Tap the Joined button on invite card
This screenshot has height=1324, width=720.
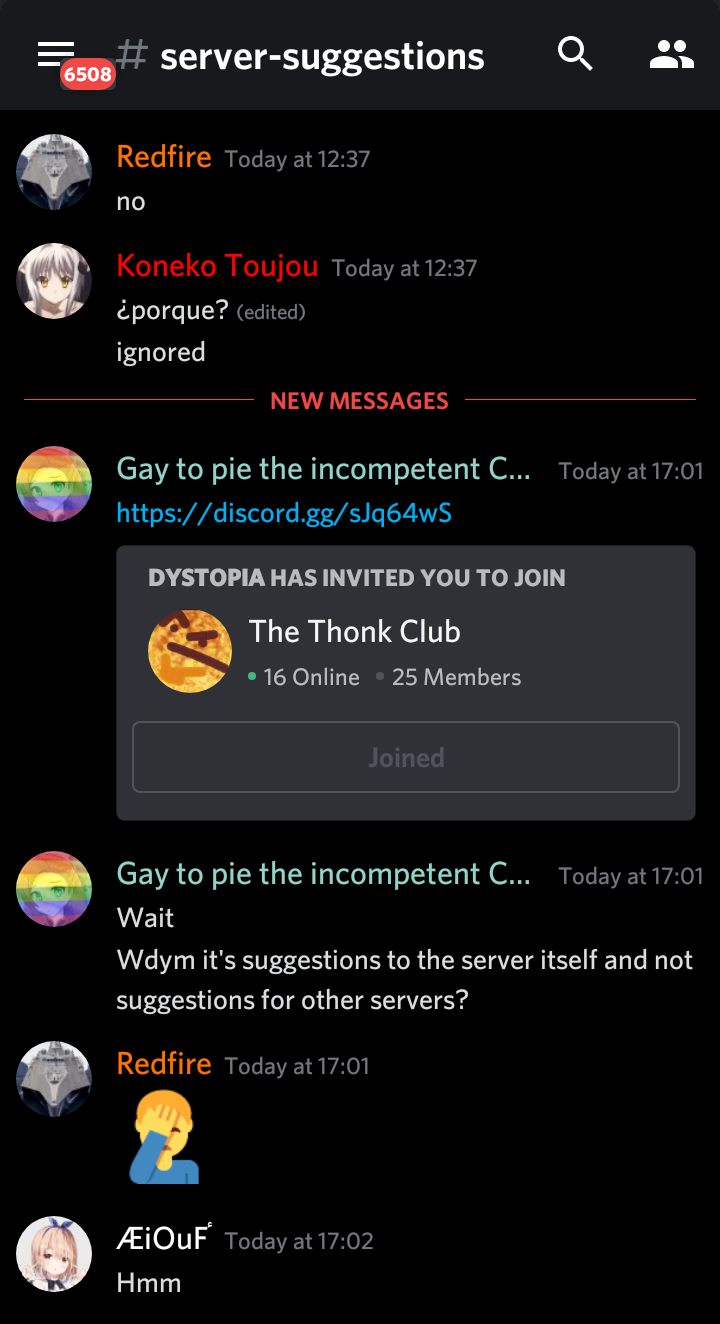(406, 757)
